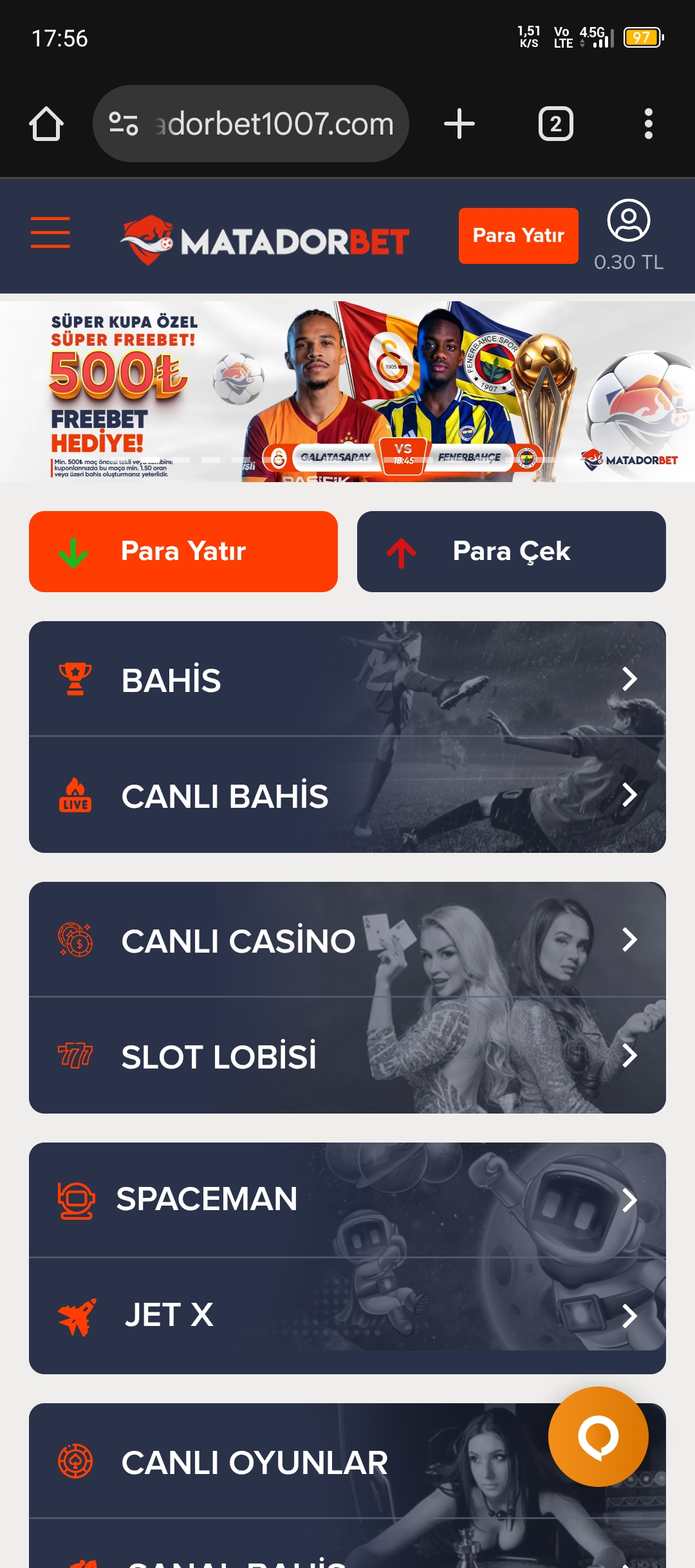The height and width of the screenshot is (1568, 695).
Task: Open the Süper Kupa freebet banner
Action: (347, 391)
